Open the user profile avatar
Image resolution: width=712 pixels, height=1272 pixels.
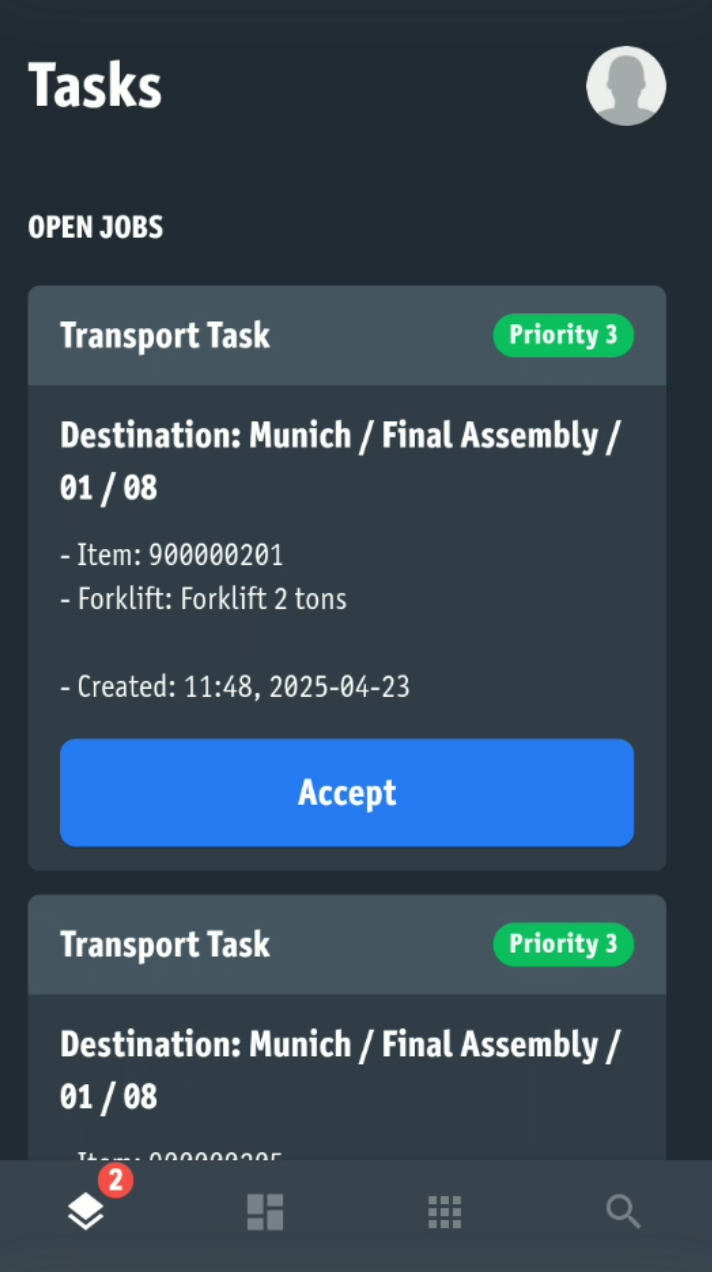tap(626, 86)
